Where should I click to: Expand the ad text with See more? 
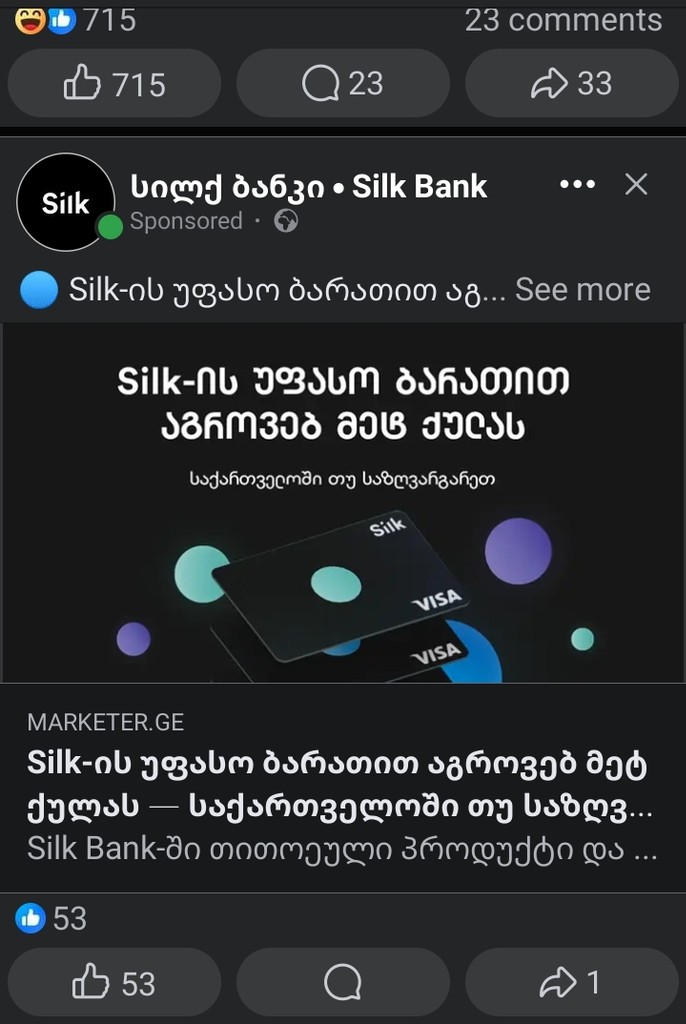(x=582, y=290)
